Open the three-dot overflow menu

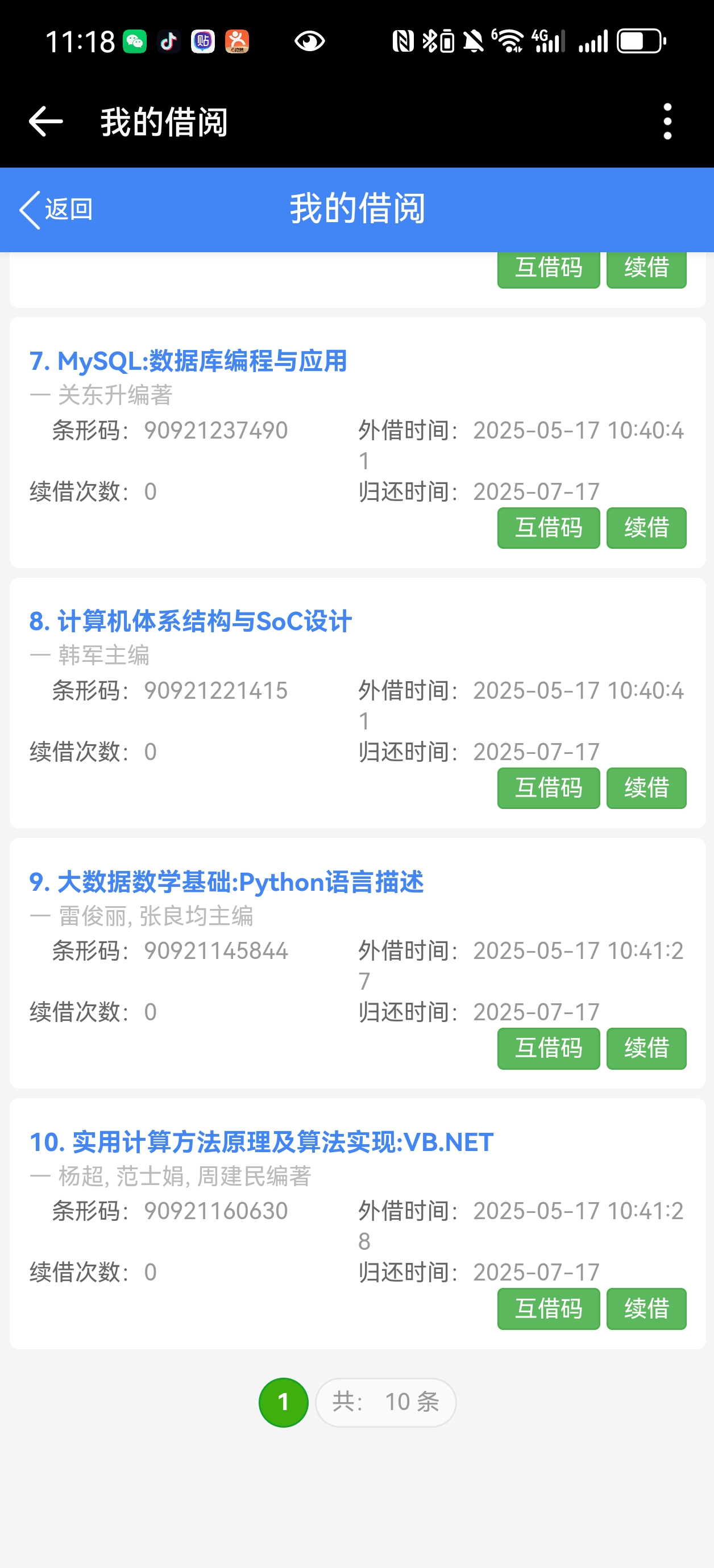coord(667,121)
